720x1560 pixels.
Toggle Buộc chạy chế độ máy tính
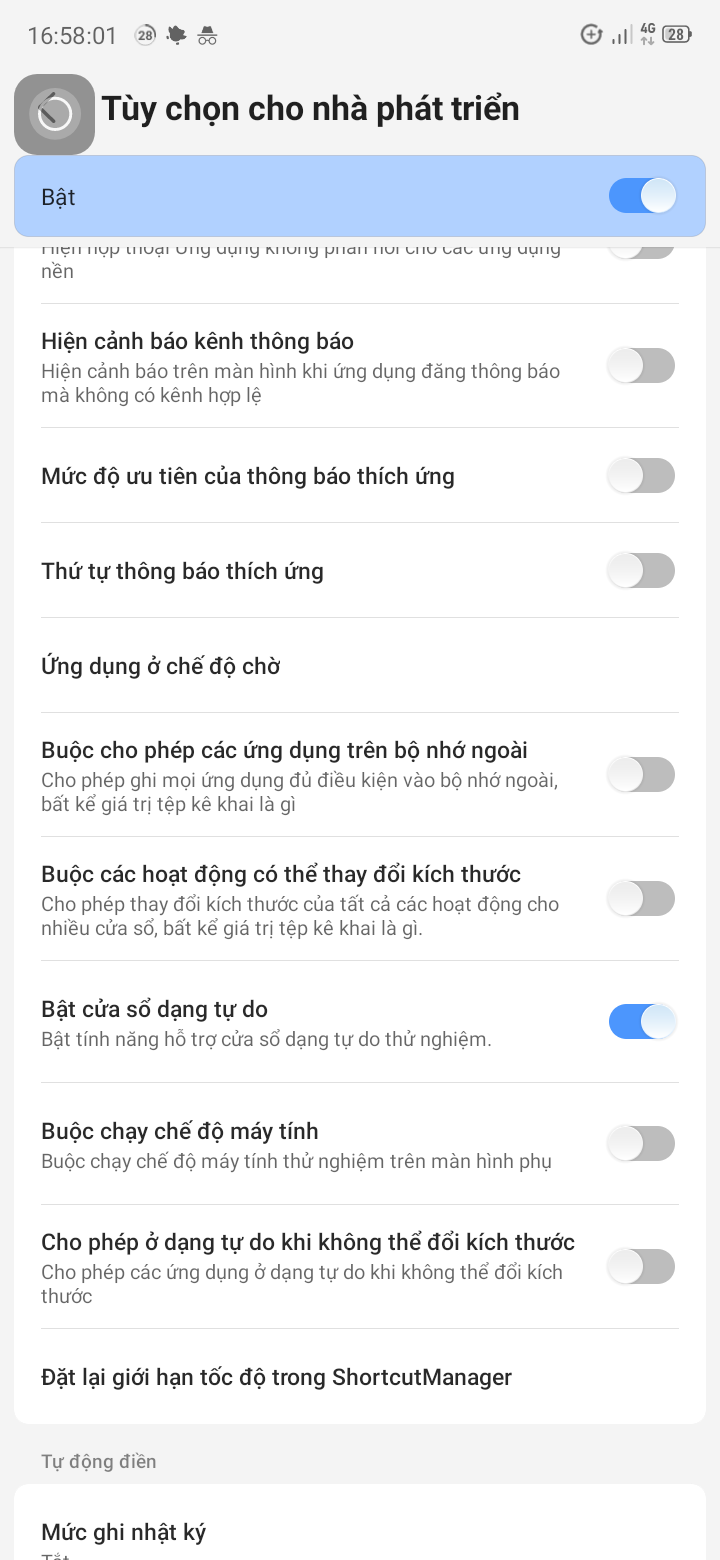click(x=641, y=1143)
